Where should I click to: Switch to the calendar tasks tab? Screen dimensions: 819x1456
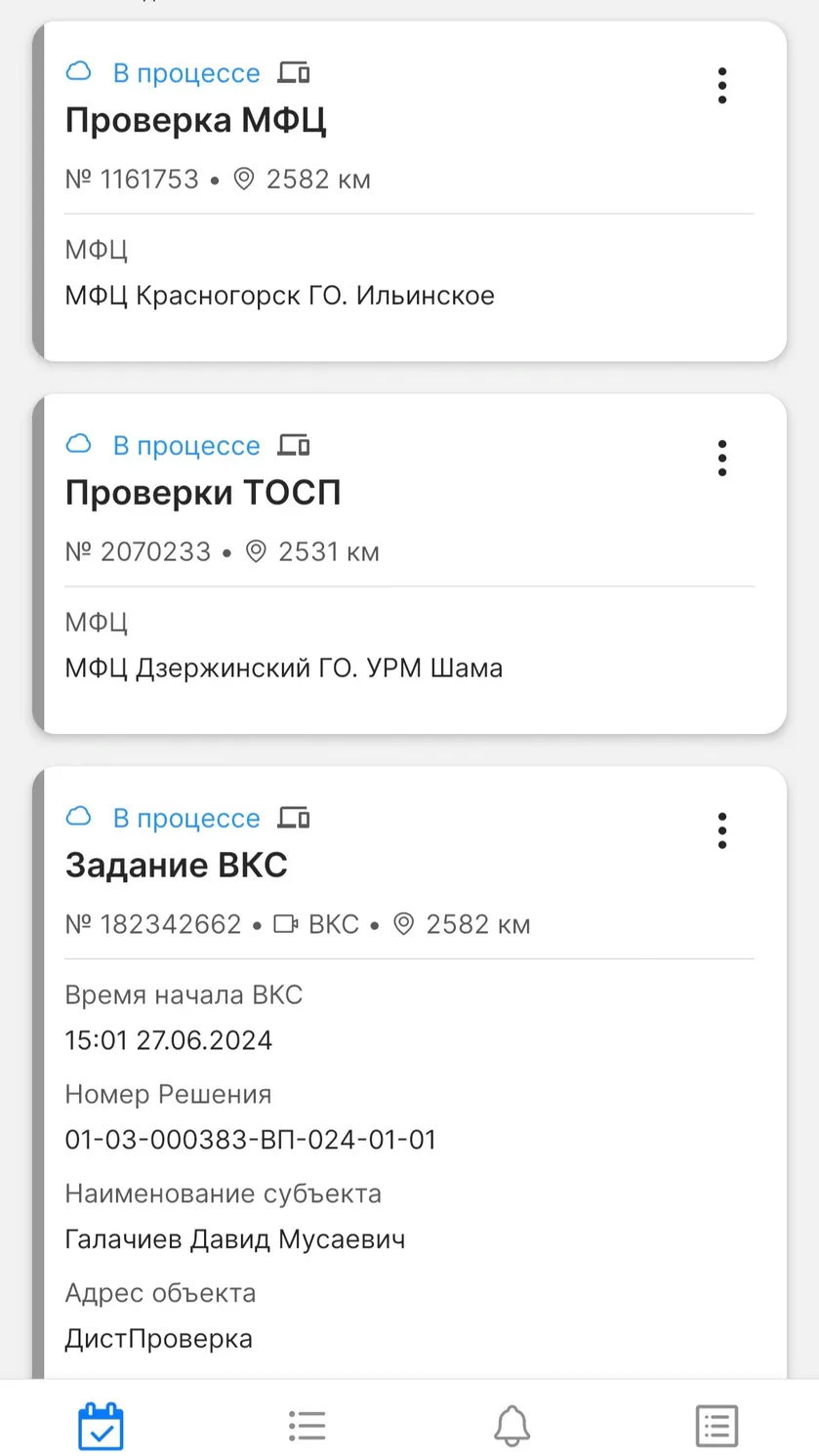point(102,1427)
